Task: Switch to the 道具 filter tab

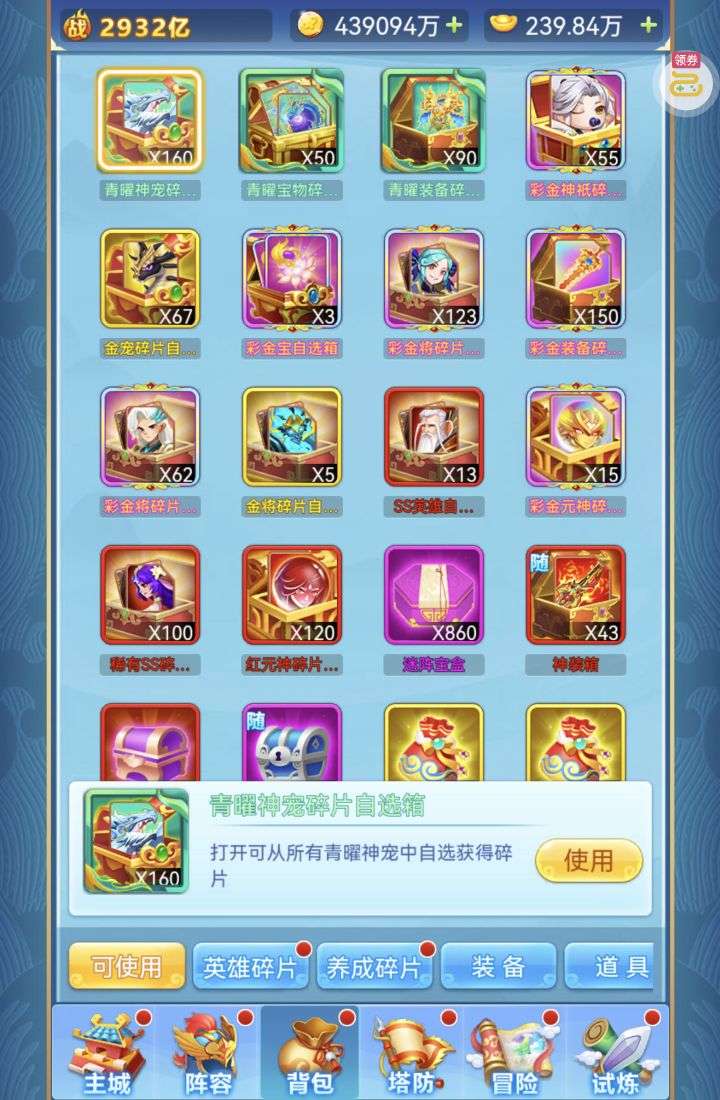Action: (610, 967)
